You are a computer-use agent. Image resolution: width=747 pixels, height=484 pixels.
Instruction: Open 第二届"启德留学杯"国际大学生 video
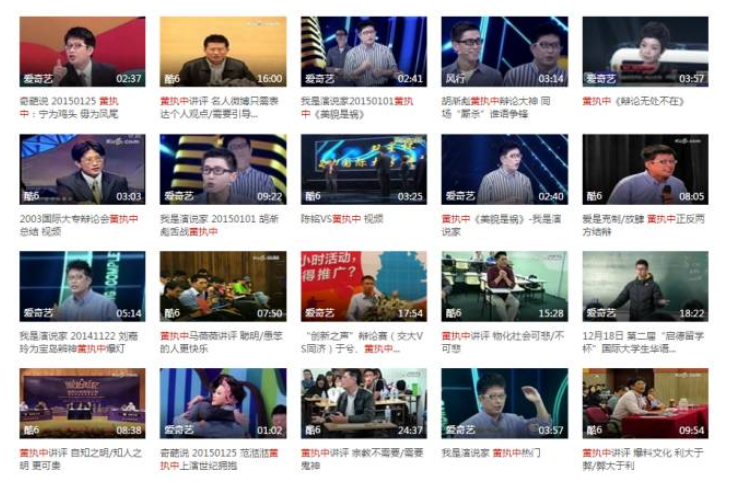coord(645,286)
